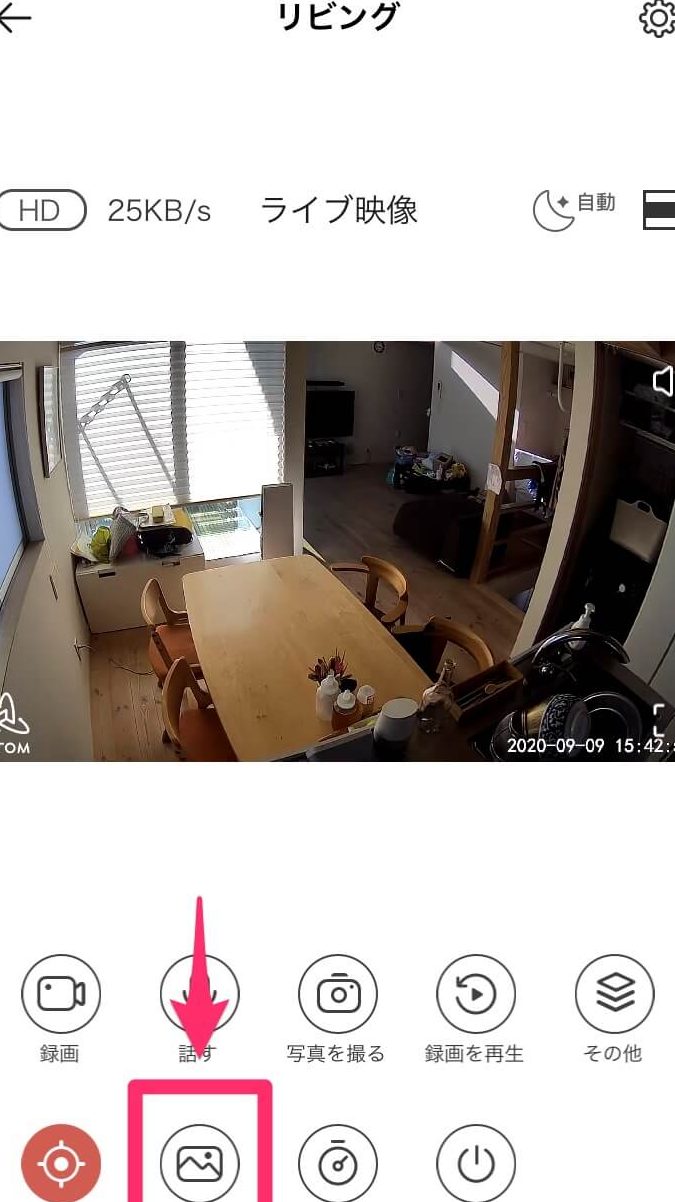Open the photo album icon
This screenshot has height=1202, width=675.
pos(200,1164)
